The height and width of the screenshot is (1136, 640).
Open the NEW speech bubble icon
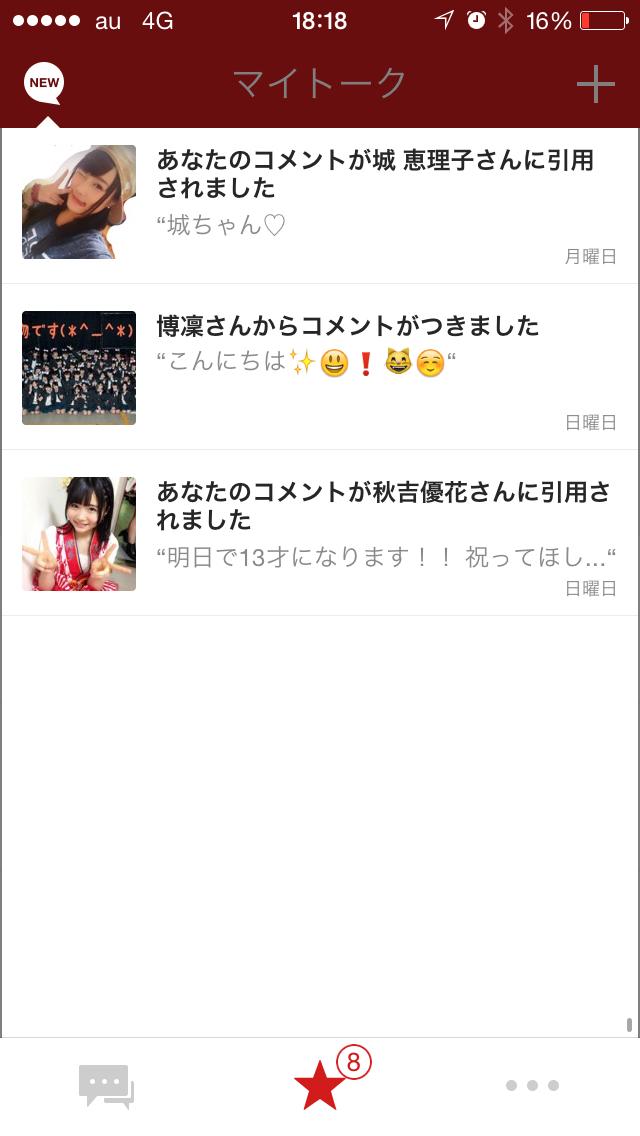pyautogui.click(x=44, y=84)
